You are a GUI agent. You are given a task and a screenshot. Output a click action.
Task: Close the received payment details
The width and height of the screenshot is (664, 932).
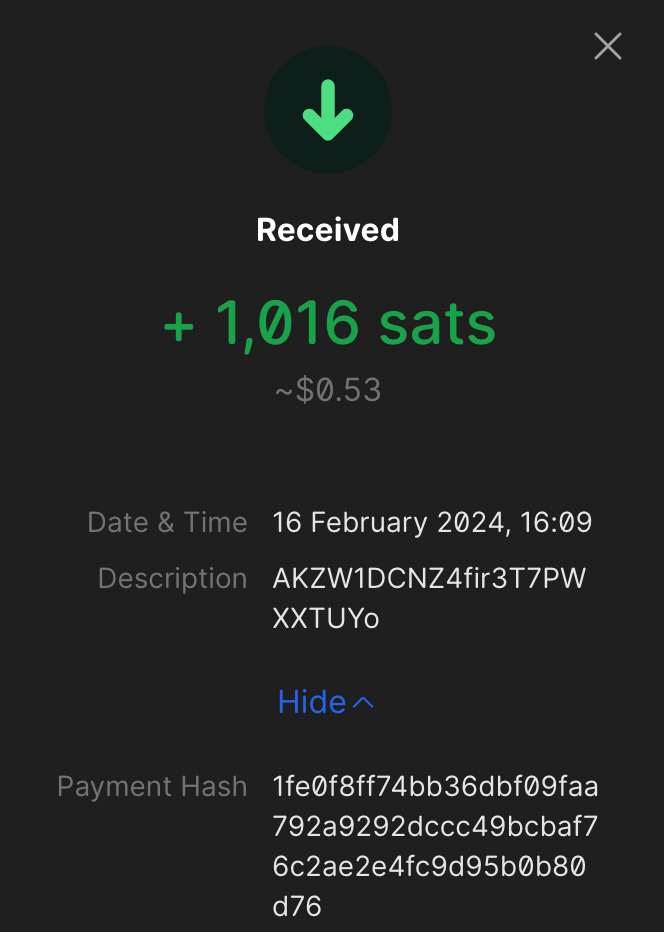[x=608, y=46]
